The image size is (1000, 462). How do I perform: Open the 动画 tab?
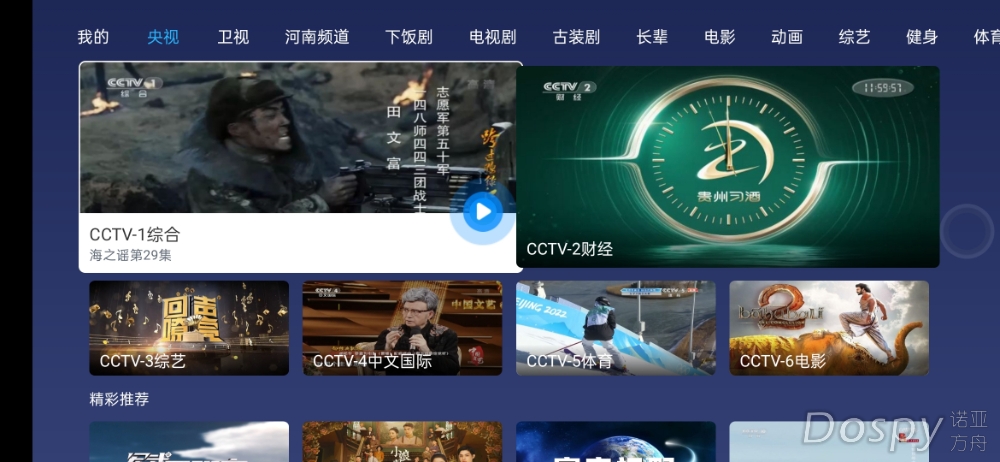pos(787,37)
